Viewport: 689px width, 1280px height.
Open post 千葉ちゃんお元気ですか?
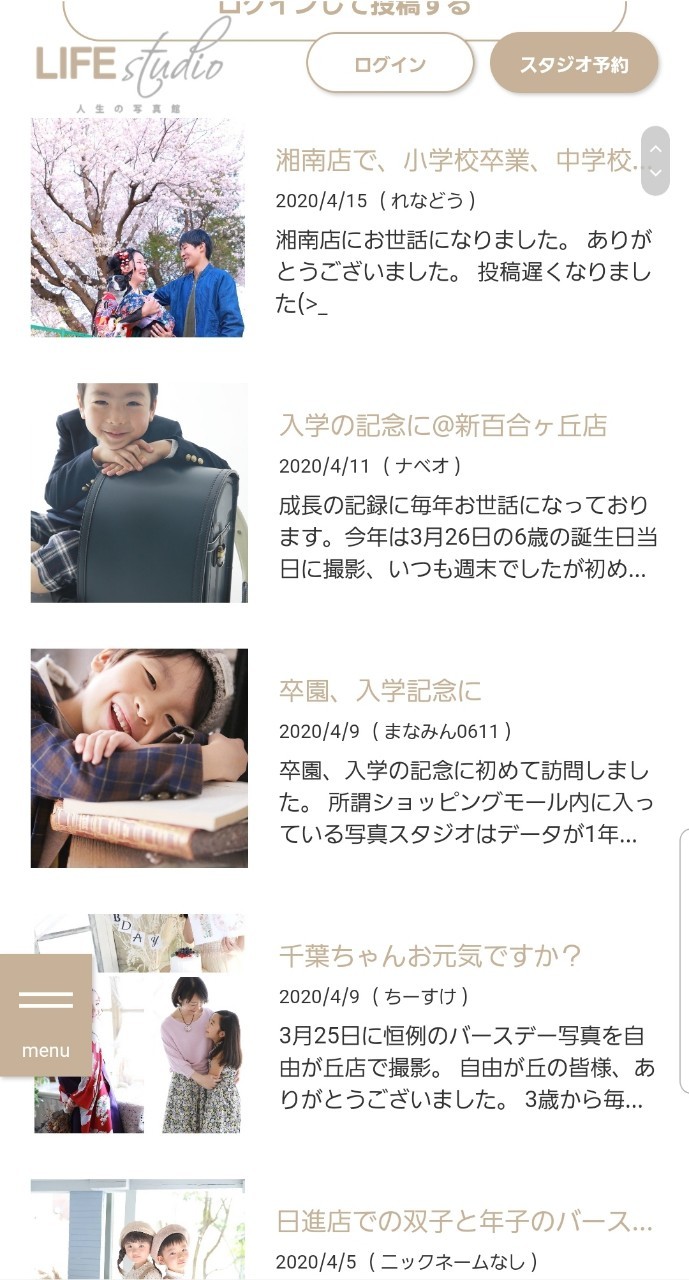[430, 956]
